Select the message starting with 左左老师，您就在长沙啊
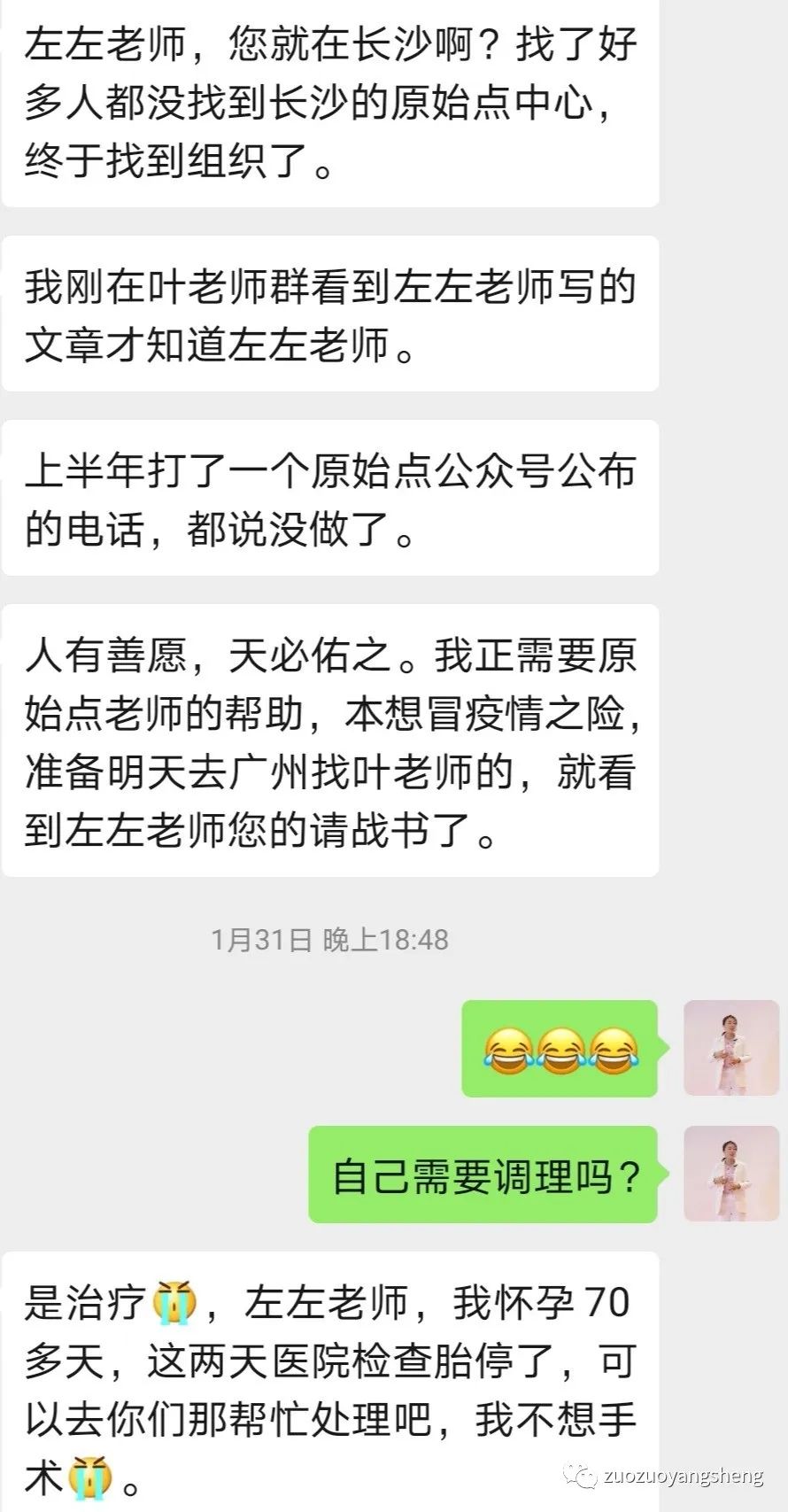This screenshot has width=788, height=1512. [x=332, y=100]
